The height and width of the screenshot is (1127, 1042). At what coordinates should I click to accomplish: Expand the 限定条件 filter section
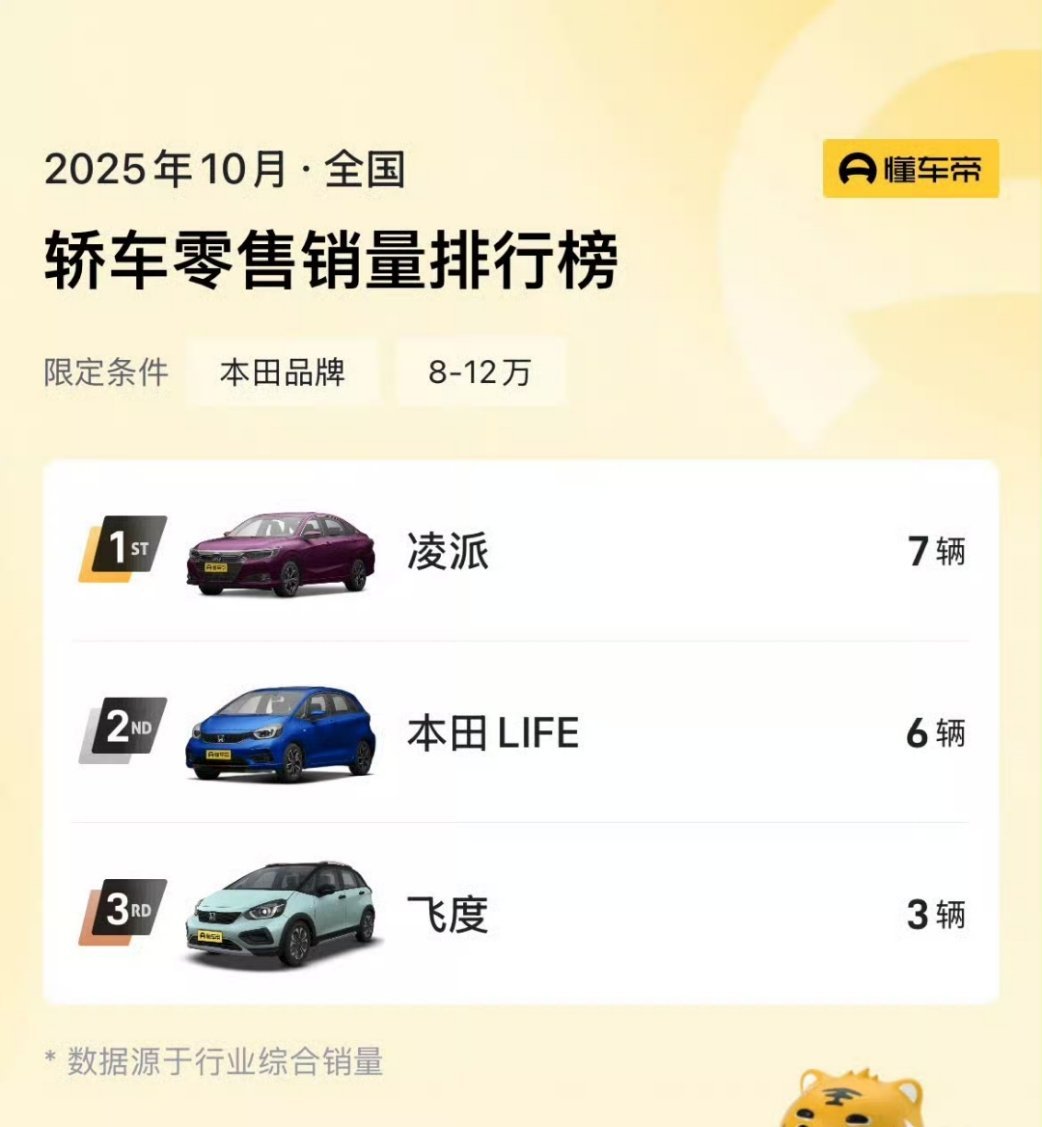108,371
